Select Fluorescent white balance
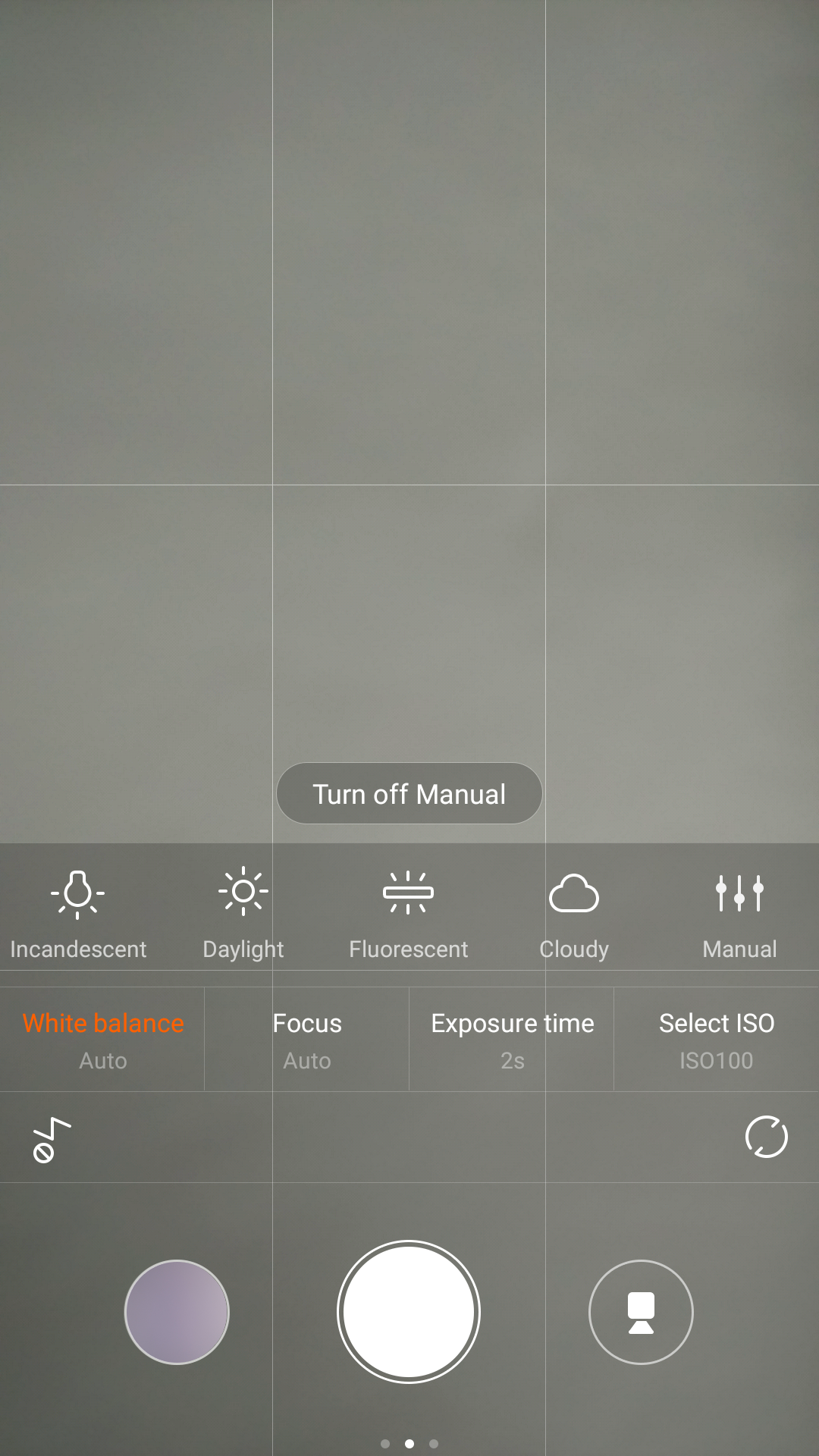The width and height of the screenshot is (819, 1456). tap(408, 912)
